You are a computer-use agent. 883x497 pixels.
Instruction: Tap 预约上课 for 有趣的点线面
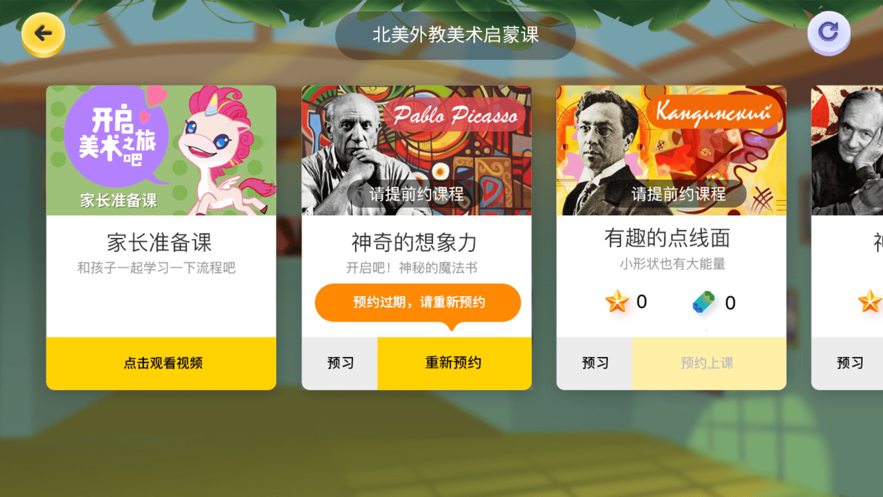click(708, 363)
